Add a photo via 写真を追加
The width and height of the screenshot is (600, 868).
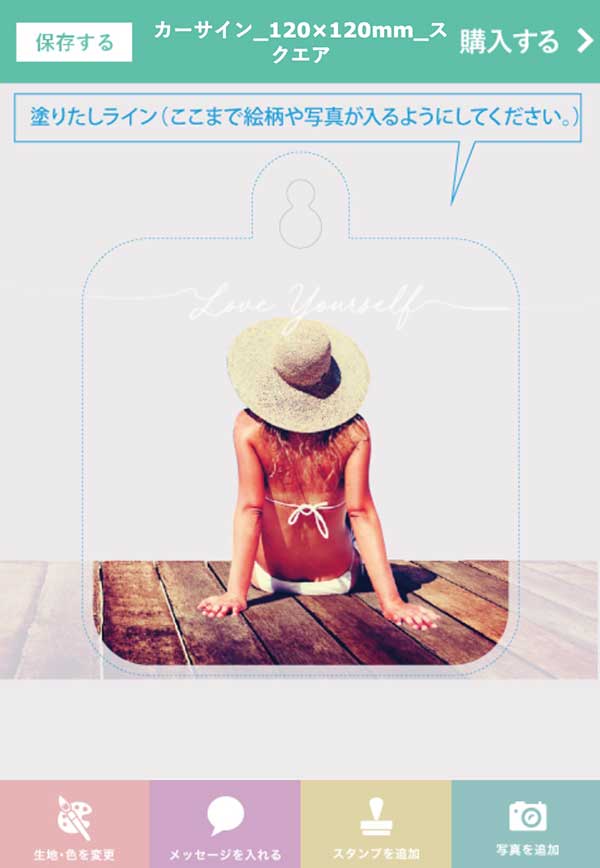(x=526, y=825)
